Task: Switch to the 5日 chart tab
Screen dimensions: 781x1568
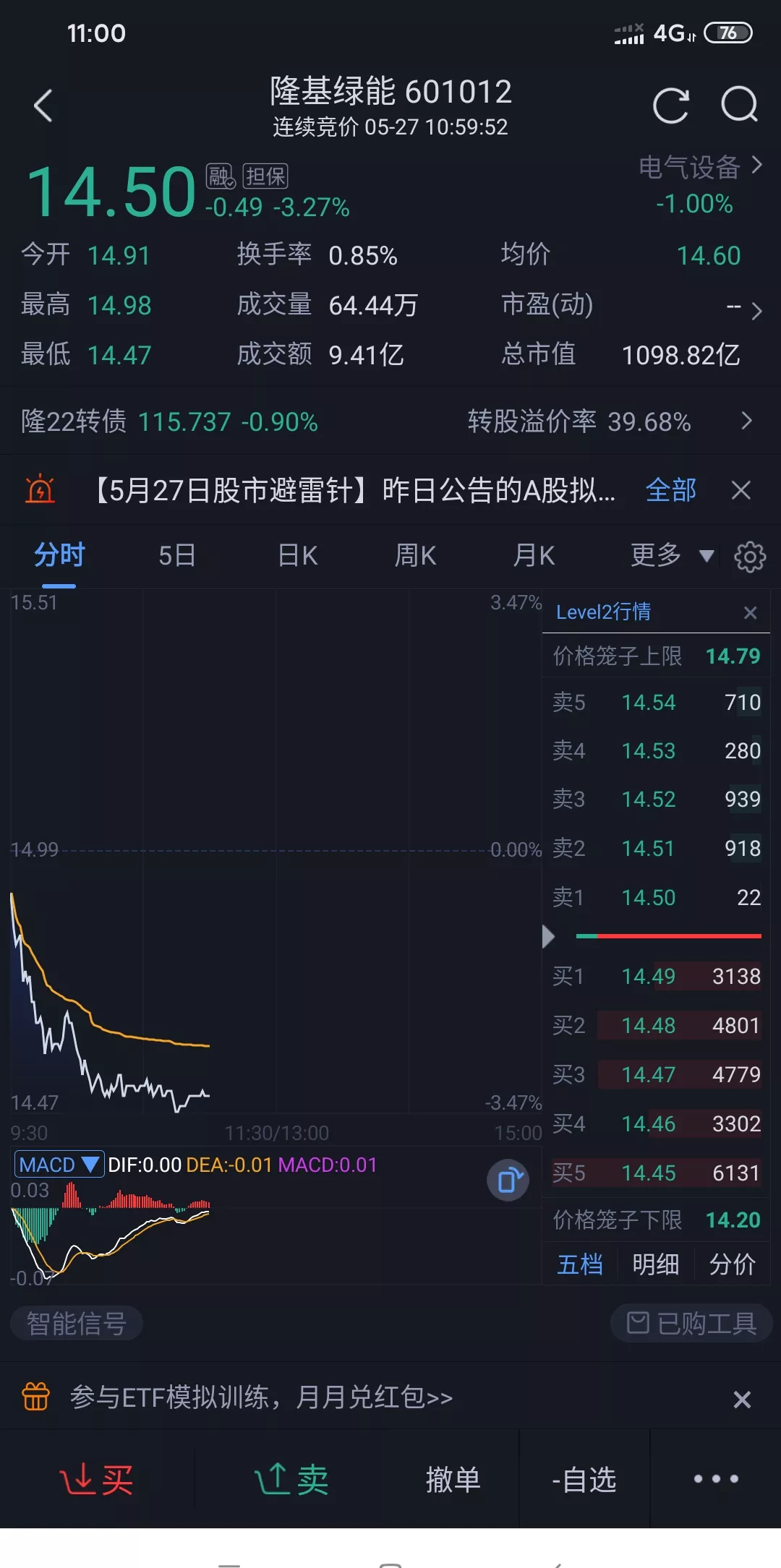Action: (177, 556)
